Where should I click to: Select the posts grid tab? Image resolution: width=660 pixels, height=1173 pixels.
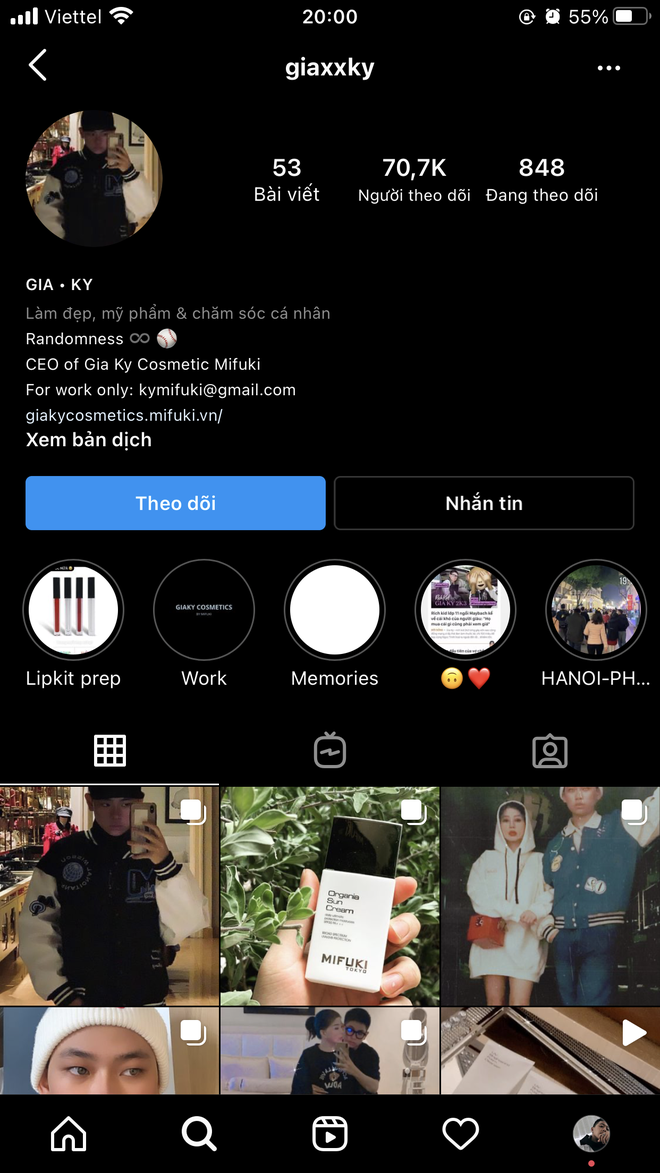point(110,751)
